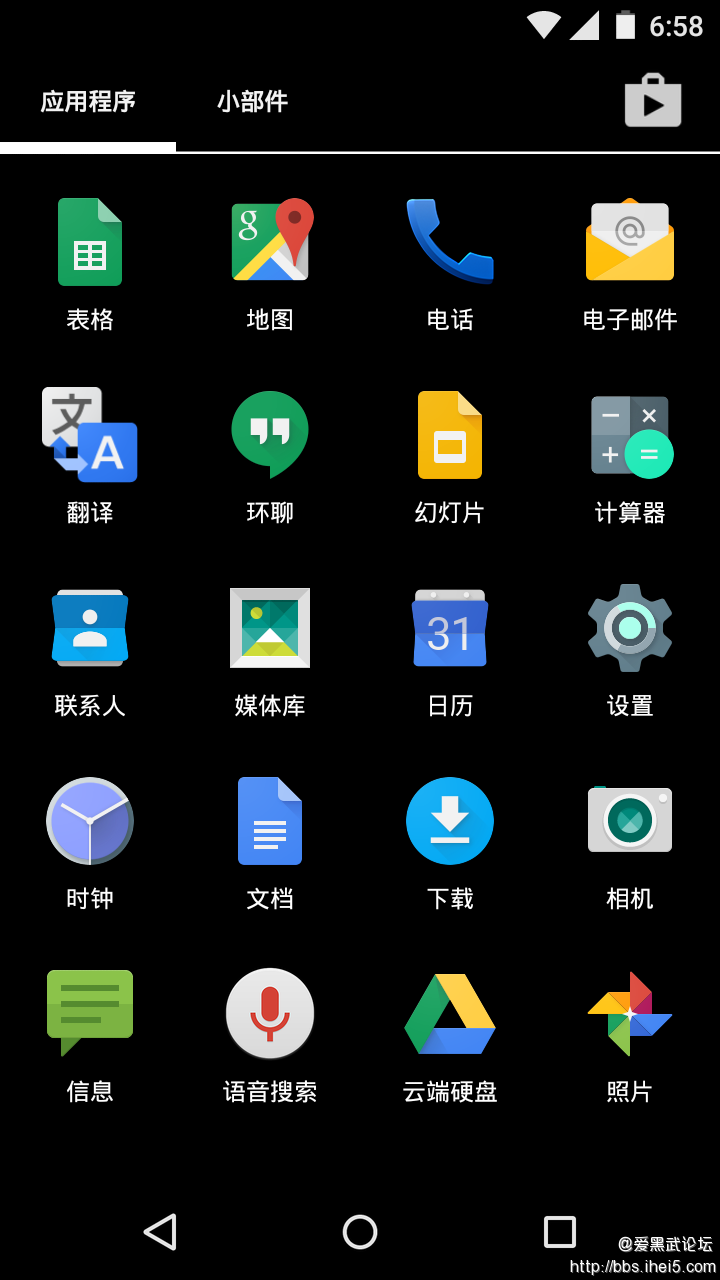The width and height of the screenshot is (720, 1280).
Task: Switch to the 小部件 Widgets tab
Action: (252, 101)
